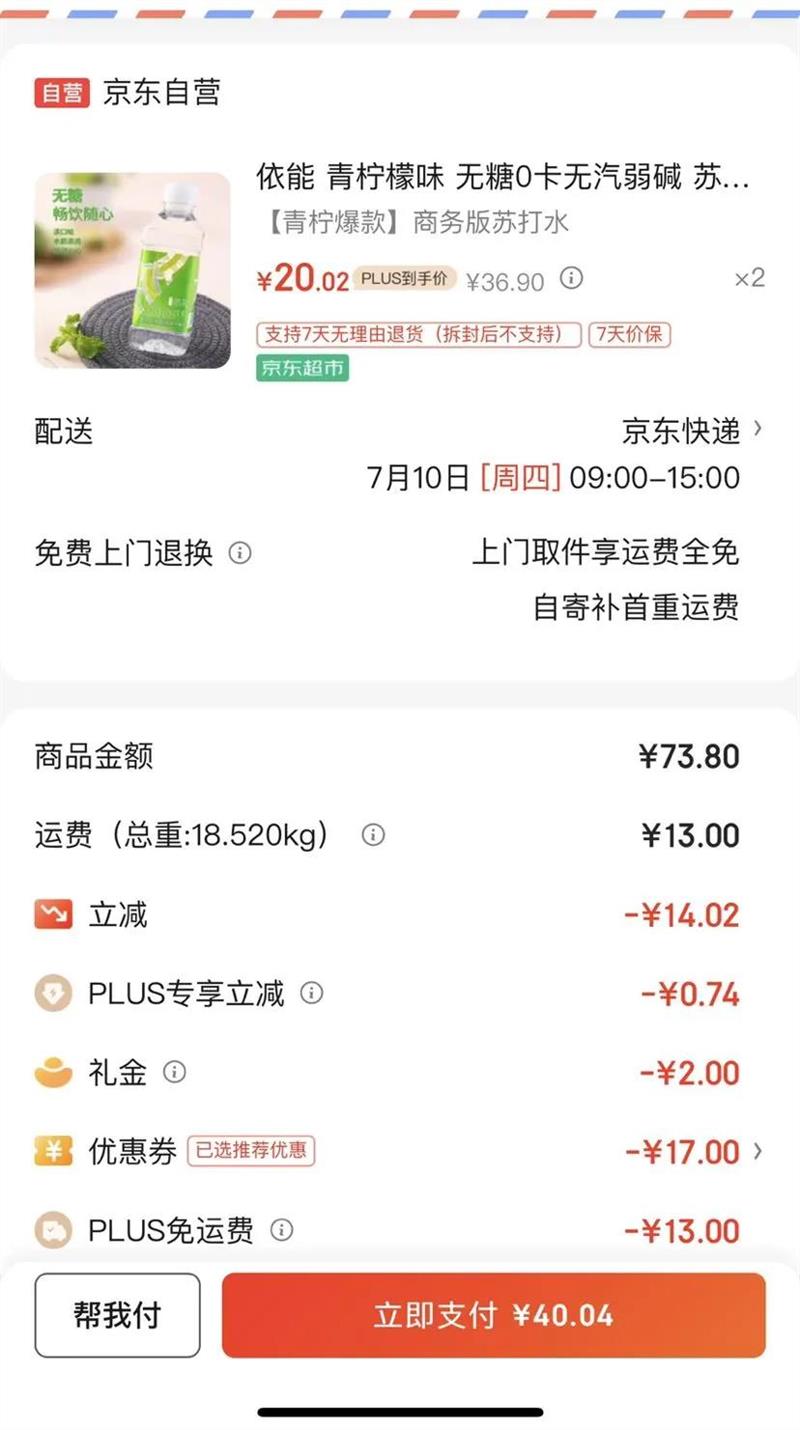Tap the info icon beside 运费 total weight
Screen dimensions: 800x1430
pos(373,835)
